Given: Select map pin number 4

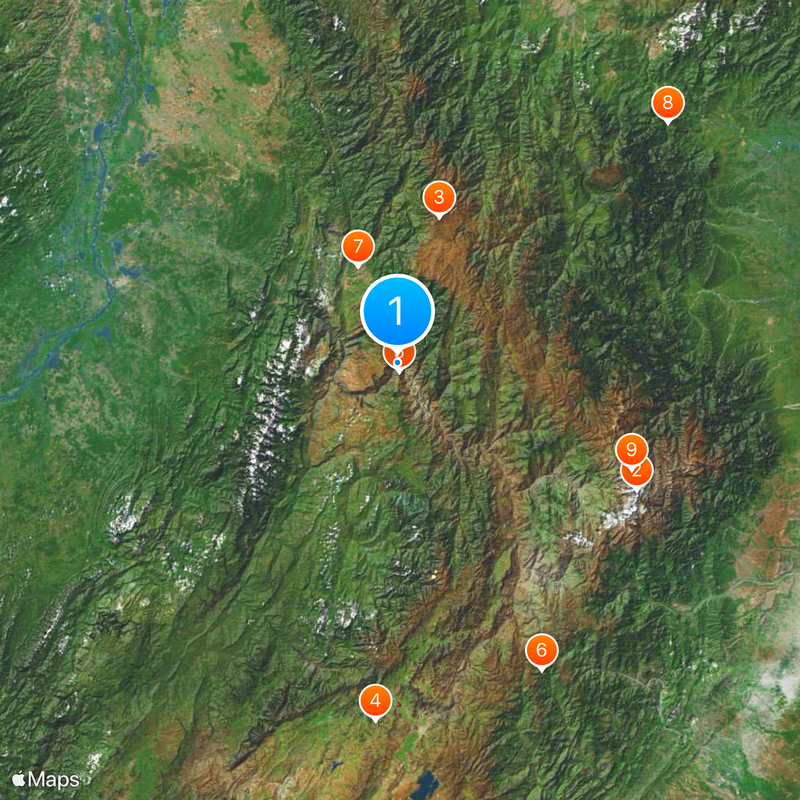Looking at the screenshot, I should coord(375,700).
